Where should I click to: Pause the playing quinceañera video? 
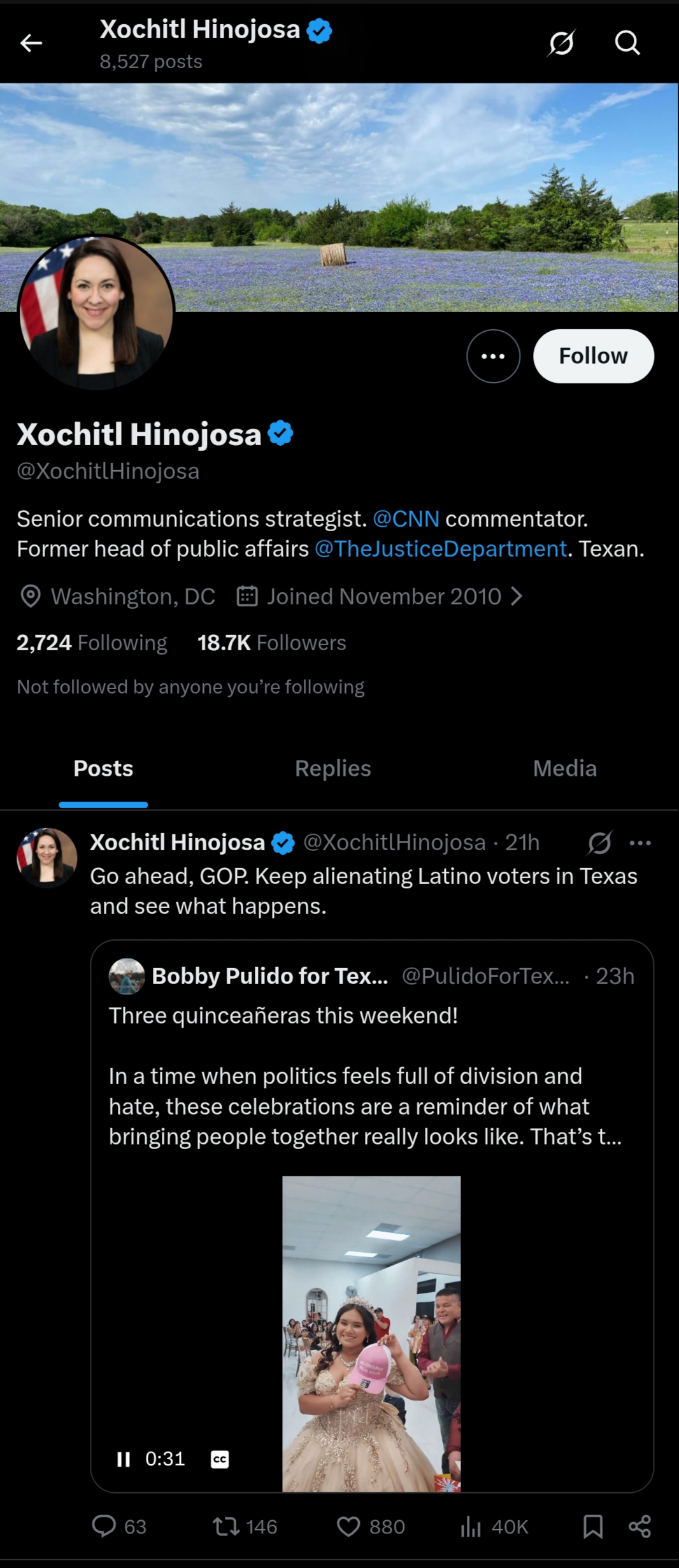[124, 1459]
